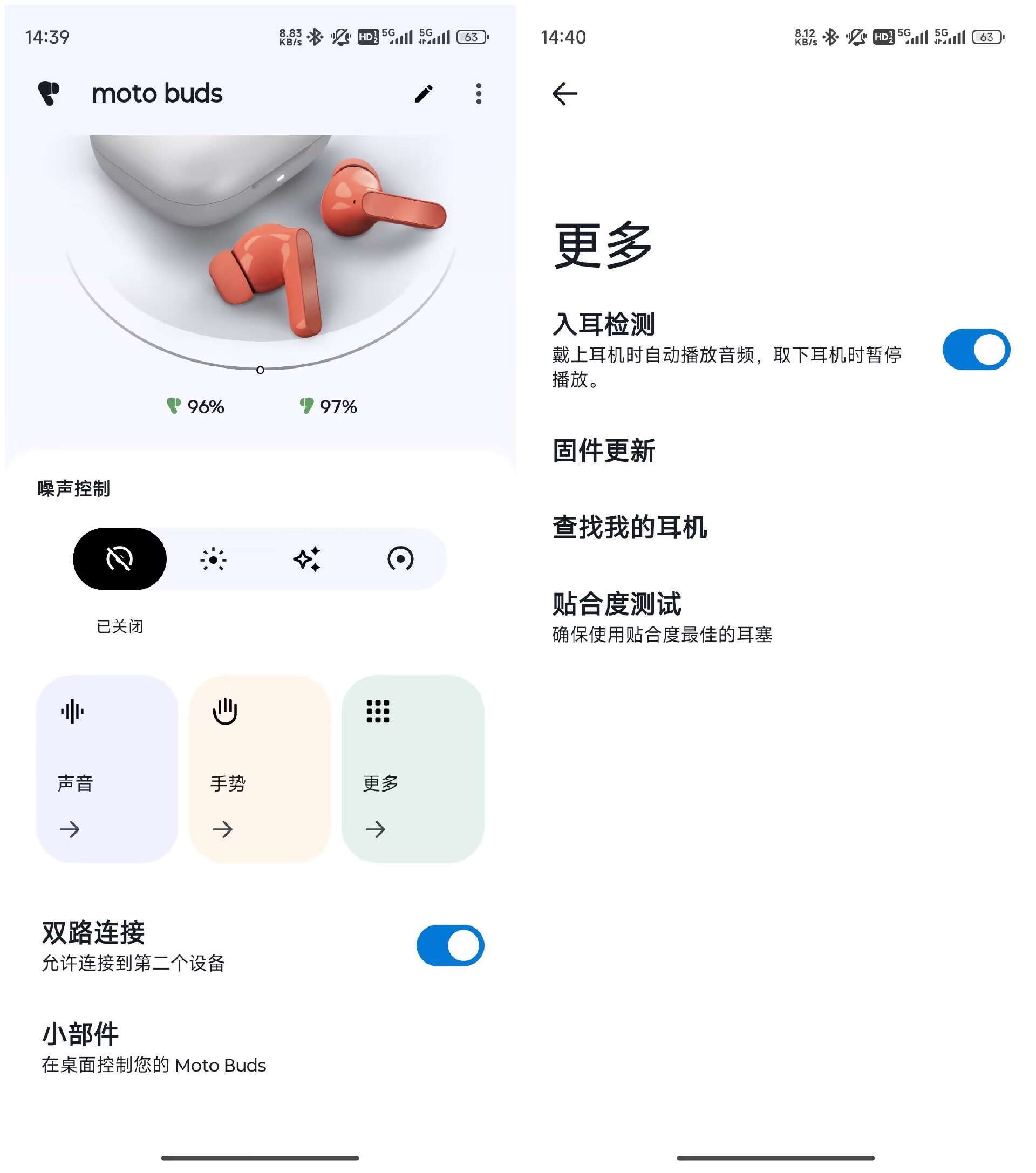Start the 贴合度测试 fit test
The width and height of the screenshot is (1036, 1173).
tap(662, 617)
